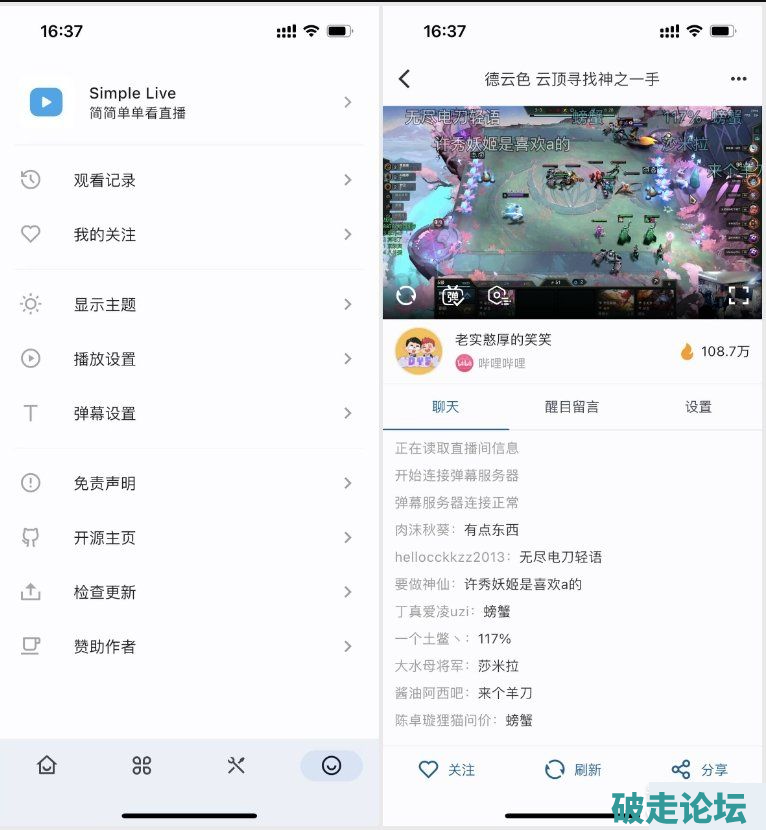Viewport: 766px width, 830px height.
Task: Enter fullscreen video mode
Action: [x=738, y=295]
